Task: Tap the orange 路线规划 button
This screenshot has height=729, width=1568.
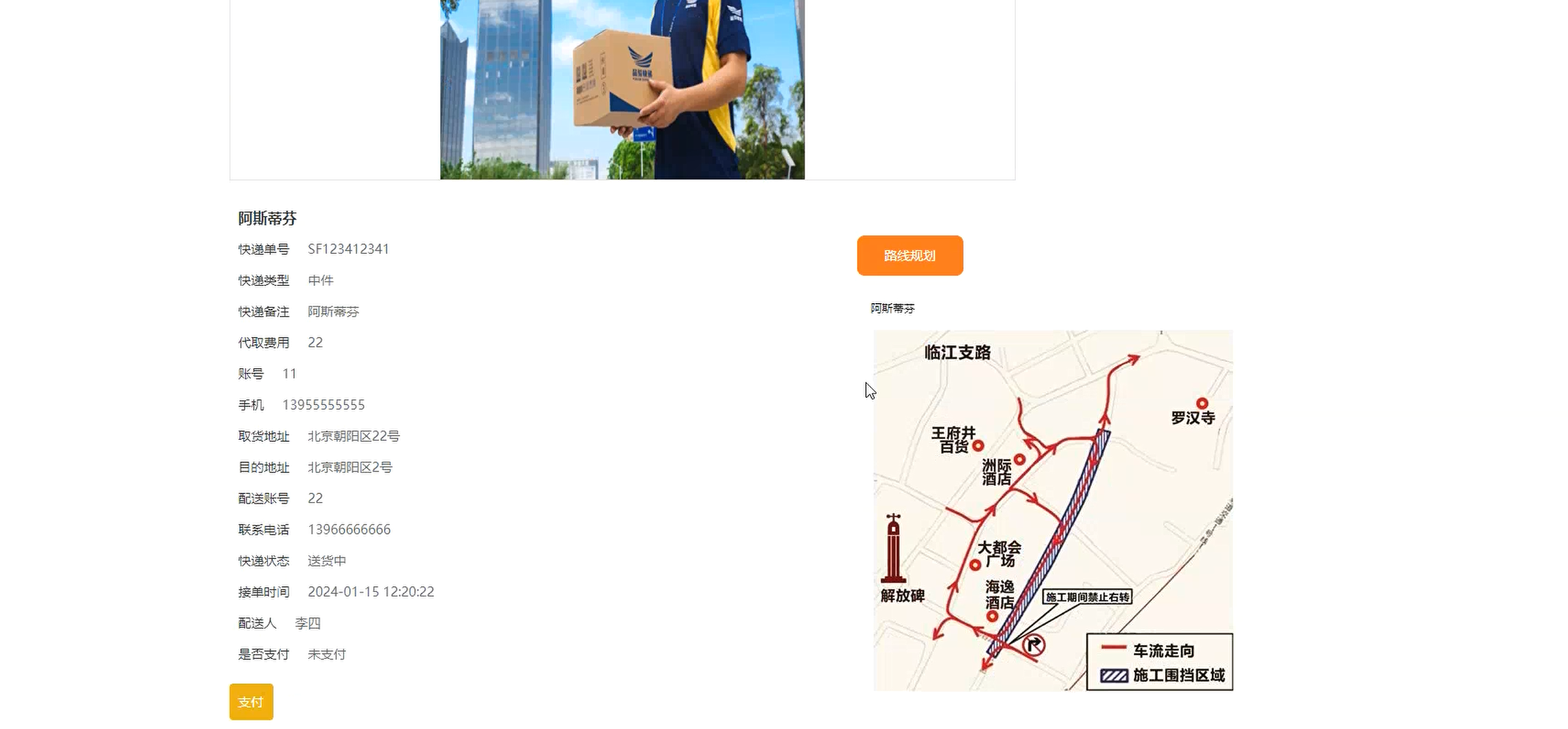Action: 909,255
